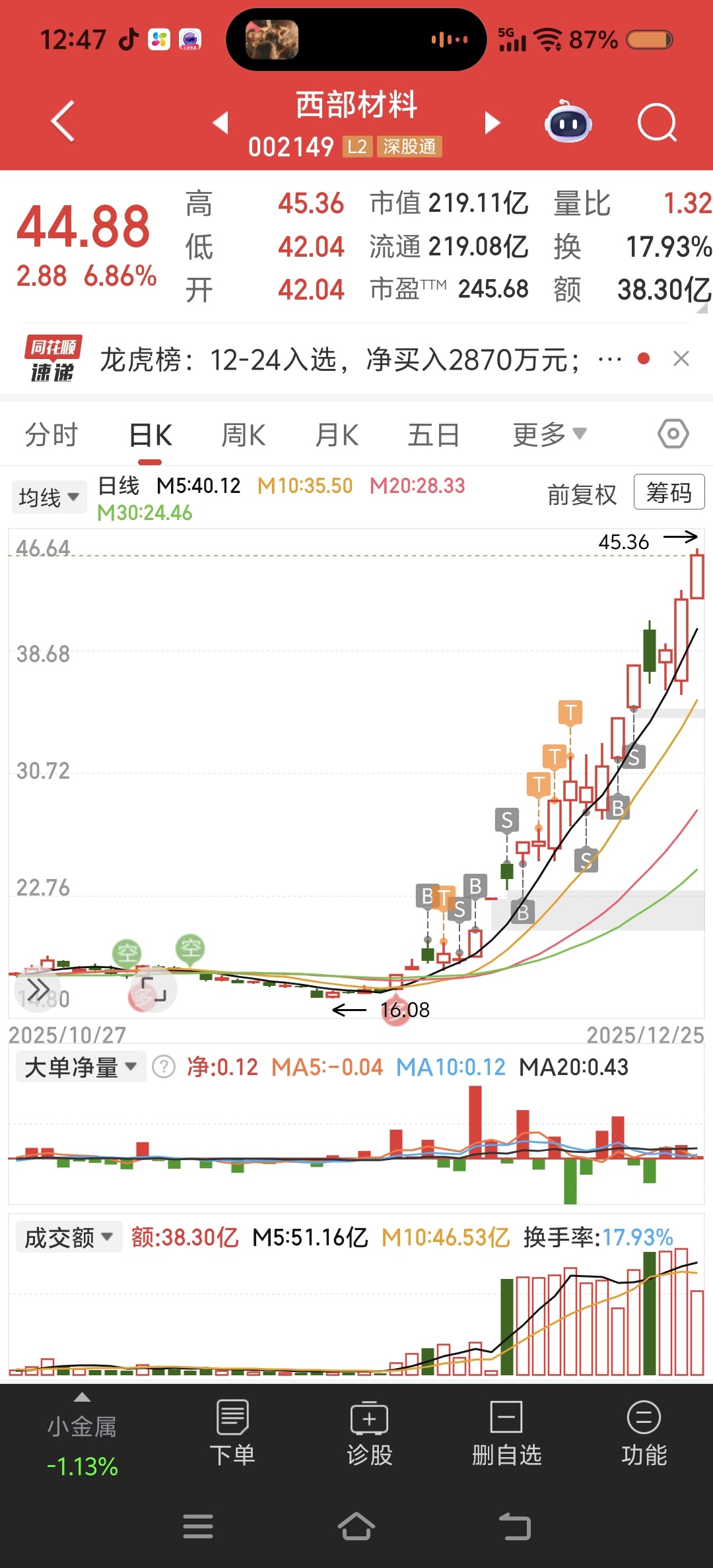The image size is (713, 1568).
Task: Switch to the 五日 tab
Action: coord(433,435)
